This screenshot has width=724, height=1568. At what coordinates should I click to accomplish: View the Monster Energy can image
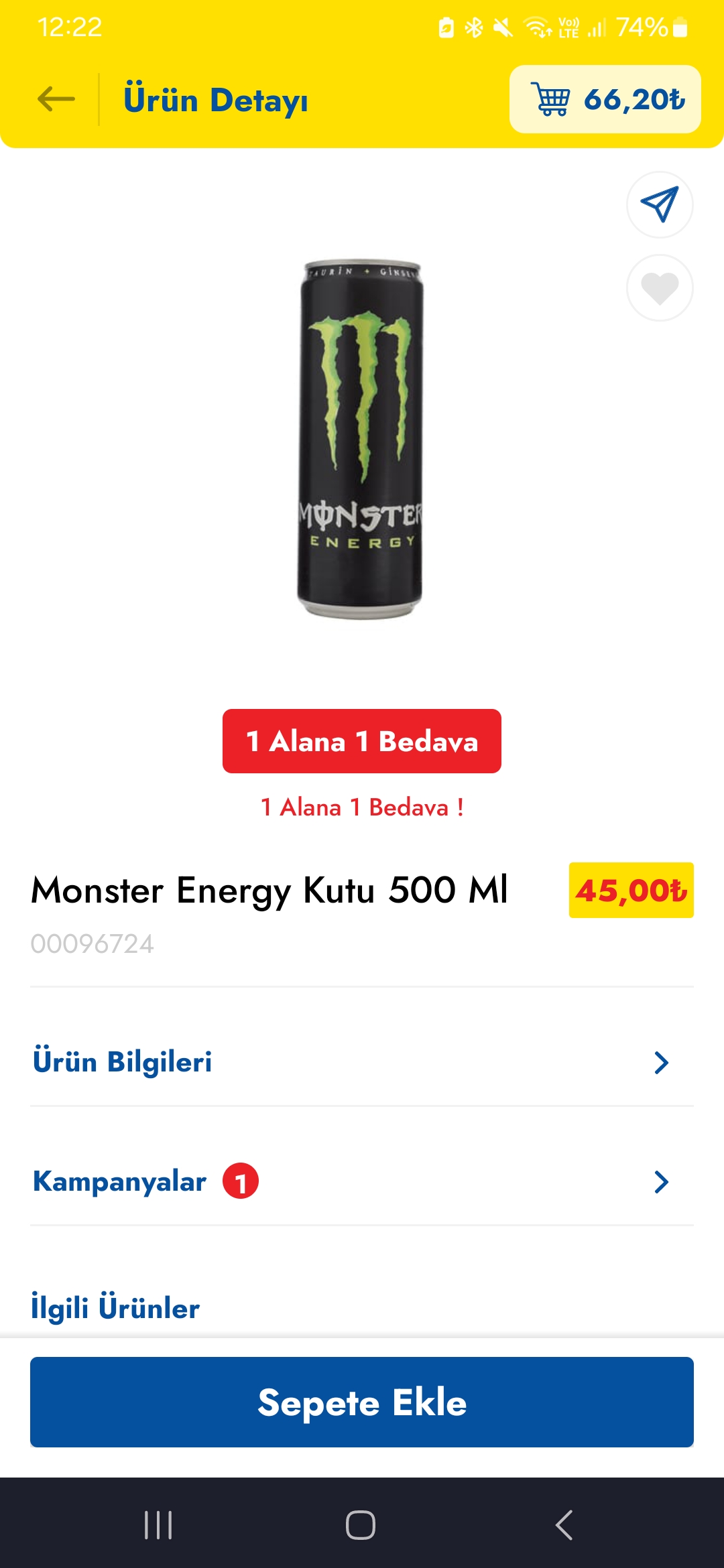(361, 439)
